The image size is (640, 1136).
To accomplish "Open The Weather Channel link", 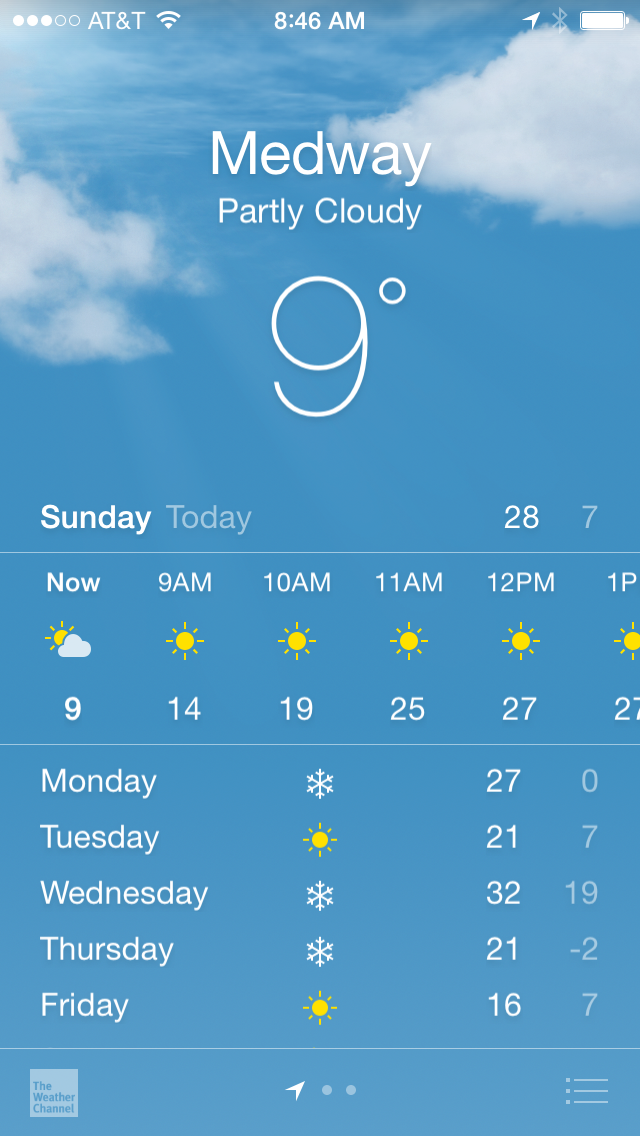I will pyautogui.click(x=54, y=1092).
